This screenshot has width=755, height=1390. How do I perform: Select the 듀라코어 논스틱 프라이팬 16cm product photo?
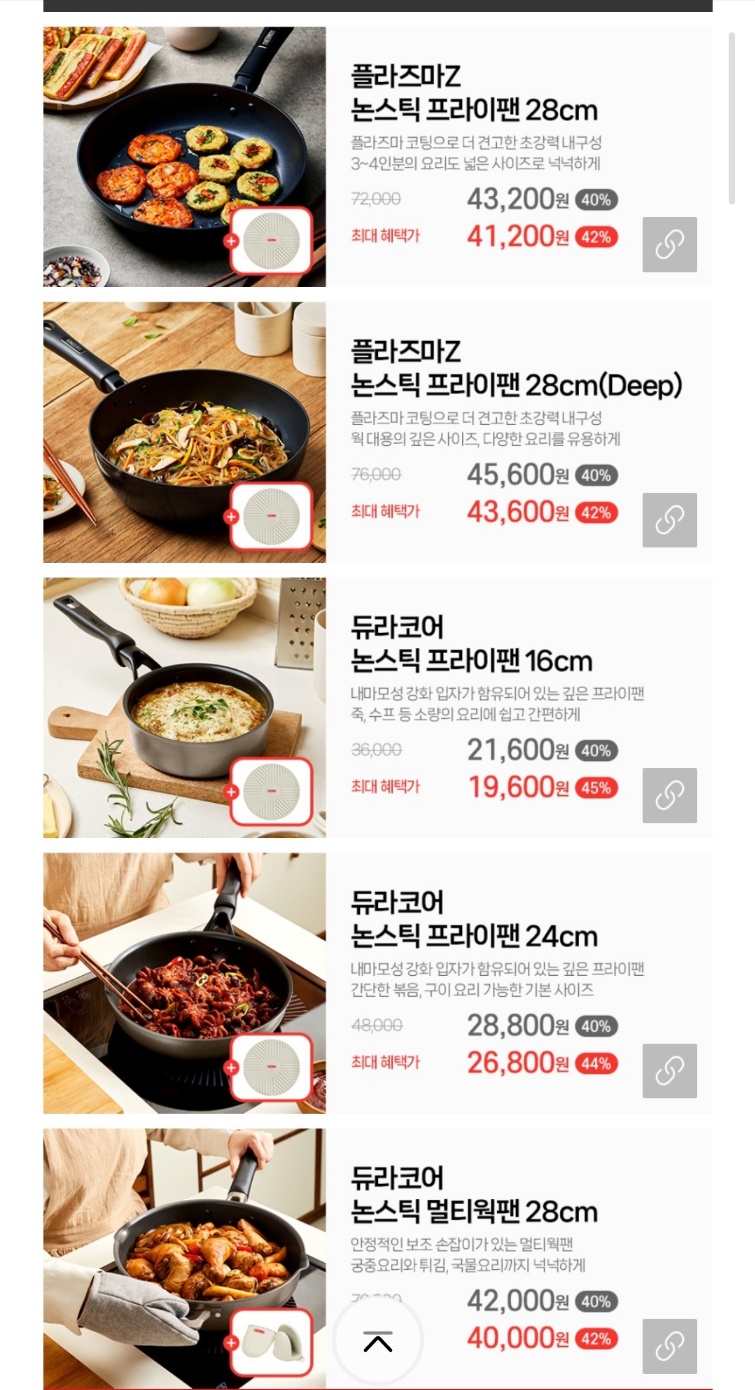[x=184, y=708]
